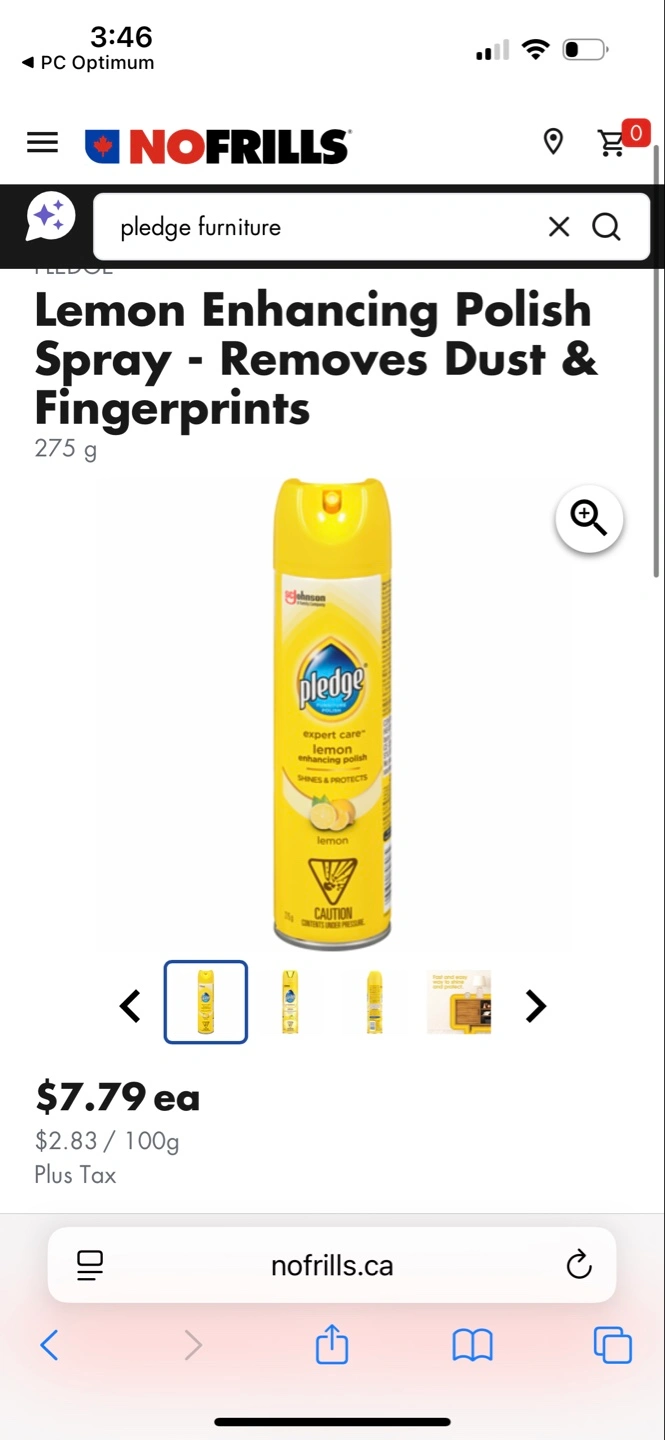Open the AI assistant chat icon
The height and width of the screenshot is (1440, 665).
click(49, 216)
